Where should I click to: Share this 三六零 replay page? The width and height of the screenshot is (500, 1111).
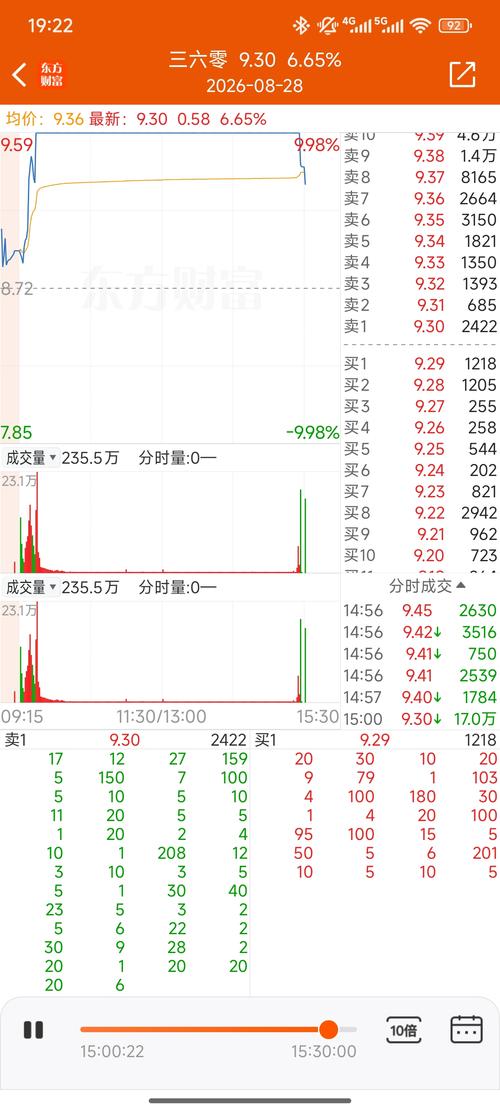point(462,74)
